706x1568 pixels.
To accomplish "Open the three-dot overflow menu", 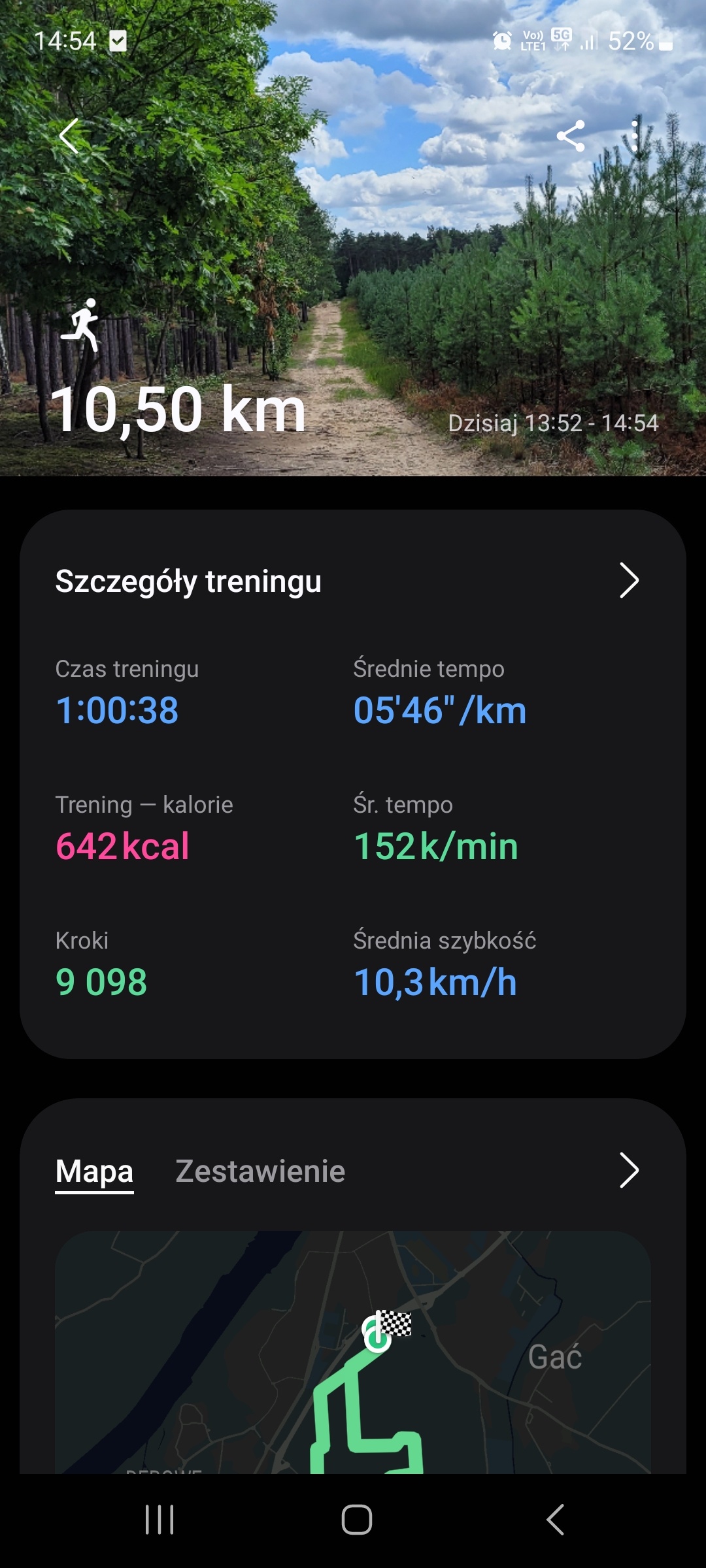I will tap(634, 136).
